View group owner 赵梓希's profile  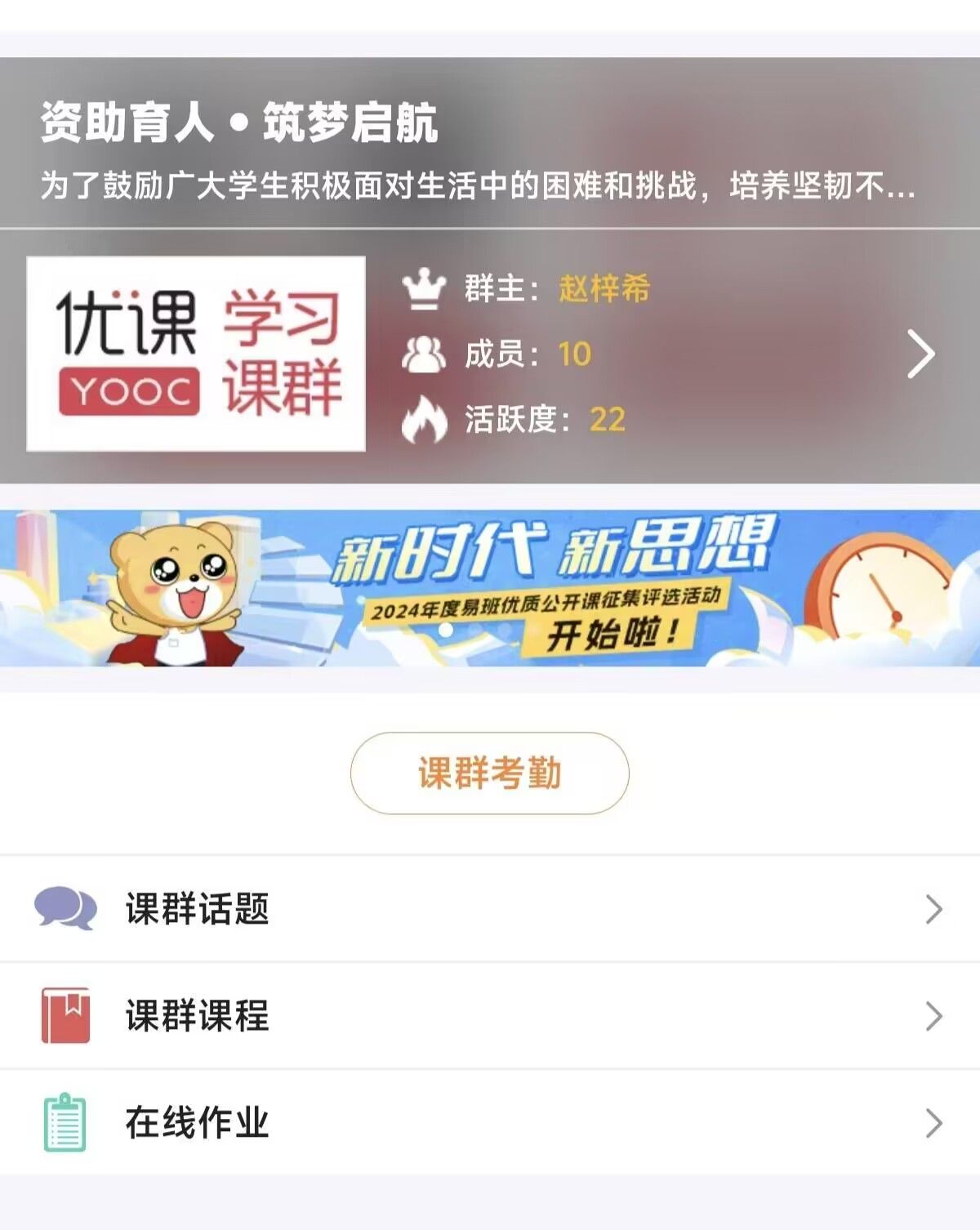click(604, 288)
